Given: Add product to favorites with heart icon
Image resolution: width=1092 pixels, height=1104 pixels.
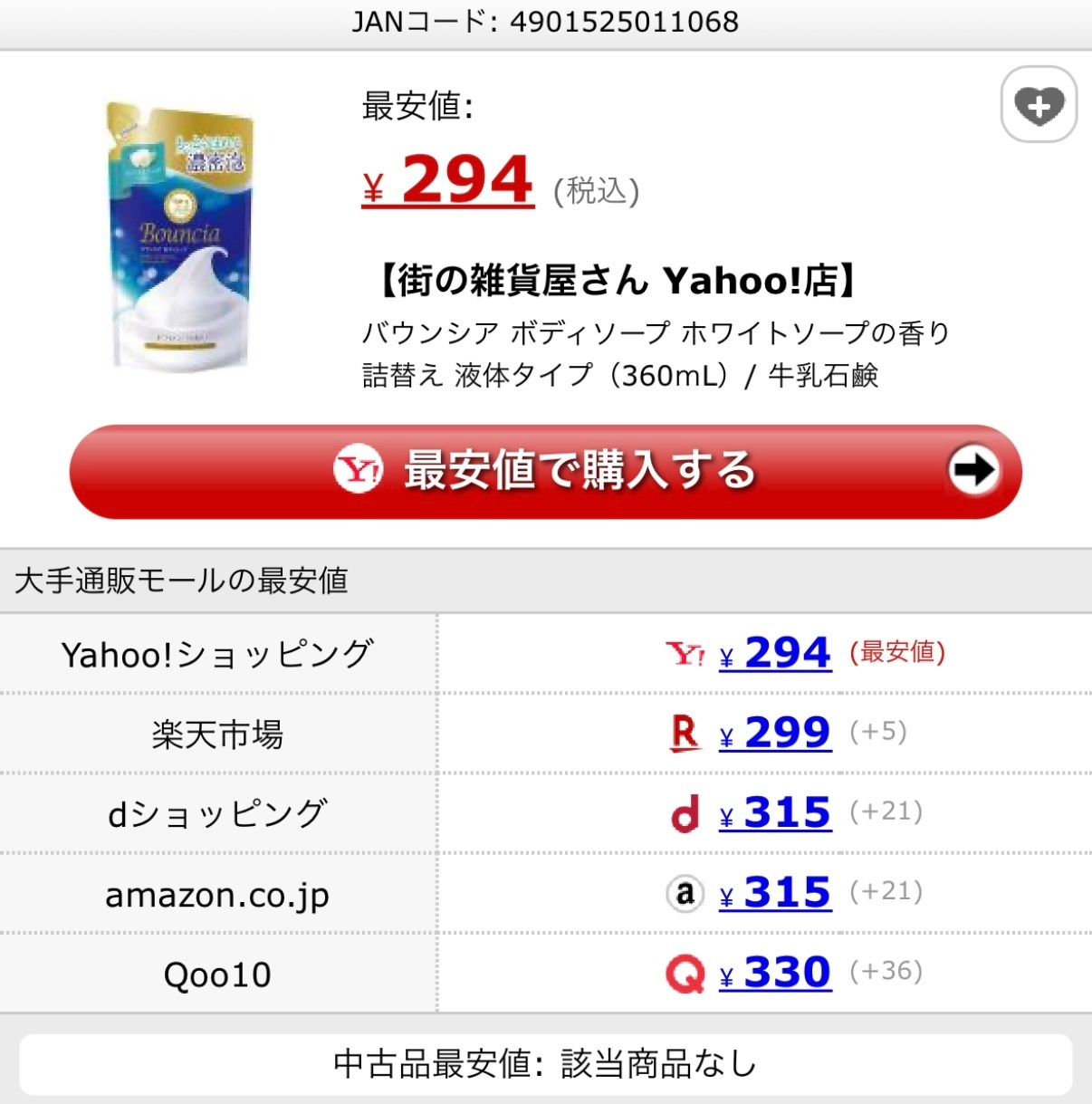Looking at the screenshot, I should click(1039, 105).
